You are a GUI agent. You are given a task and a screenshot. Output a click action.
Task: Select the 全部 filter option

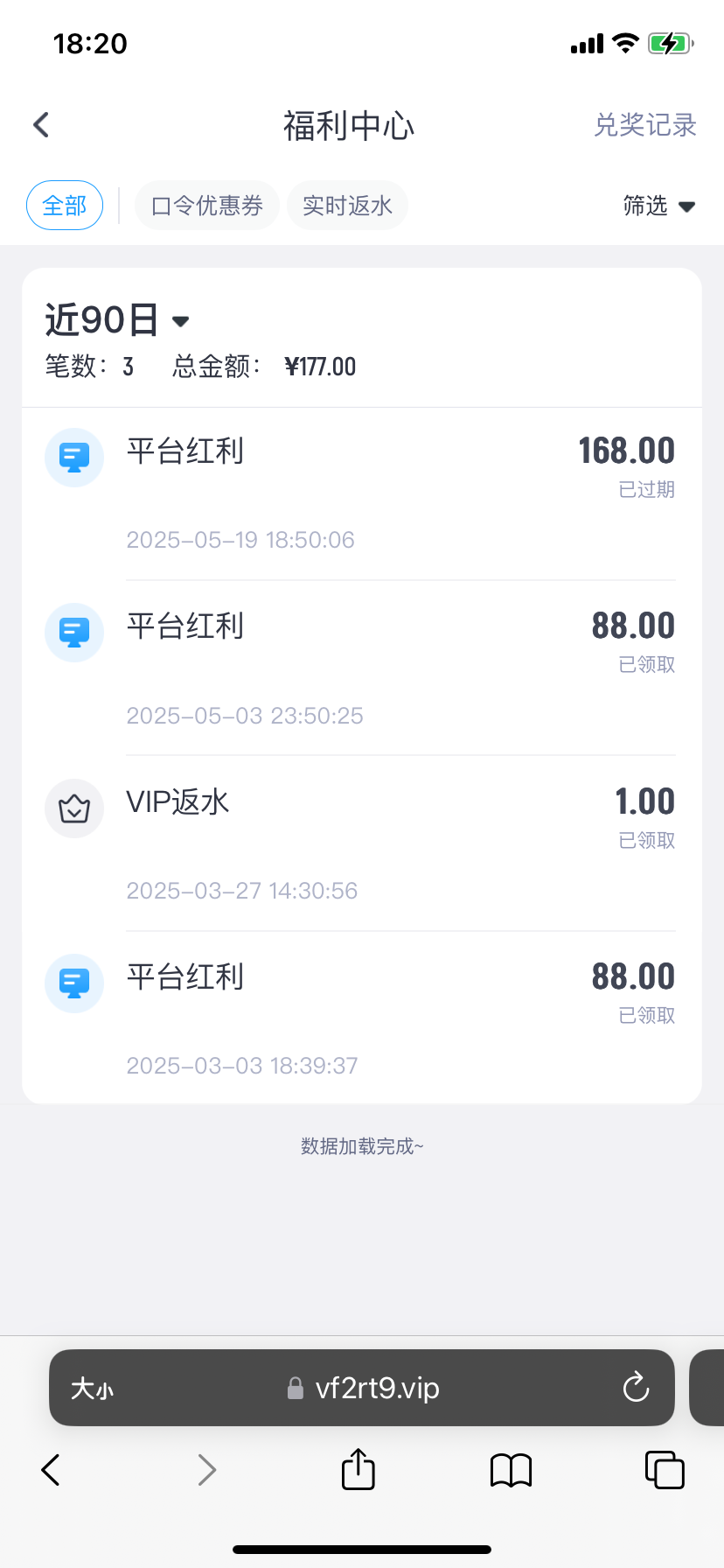tap(64, 205)
